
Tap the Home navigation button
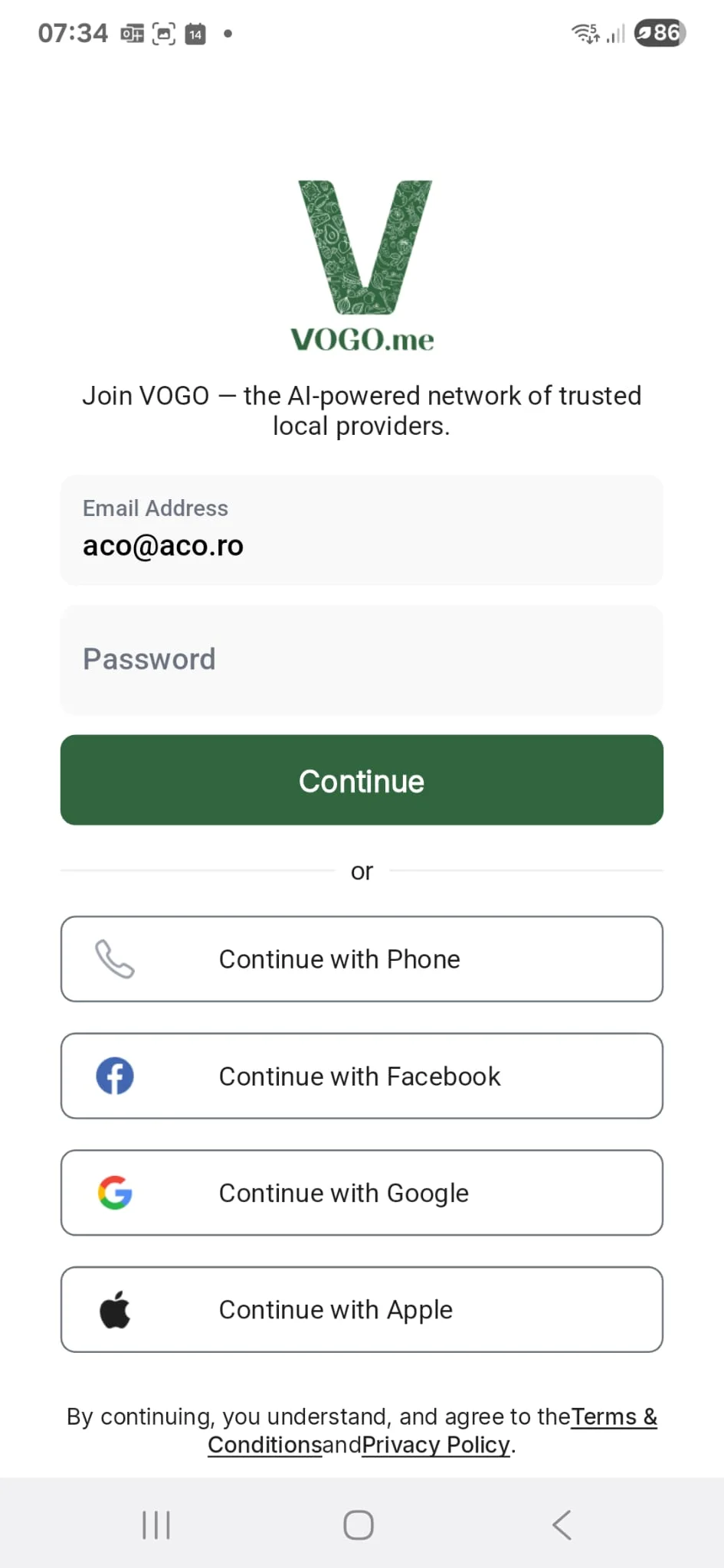[358, 1524]
